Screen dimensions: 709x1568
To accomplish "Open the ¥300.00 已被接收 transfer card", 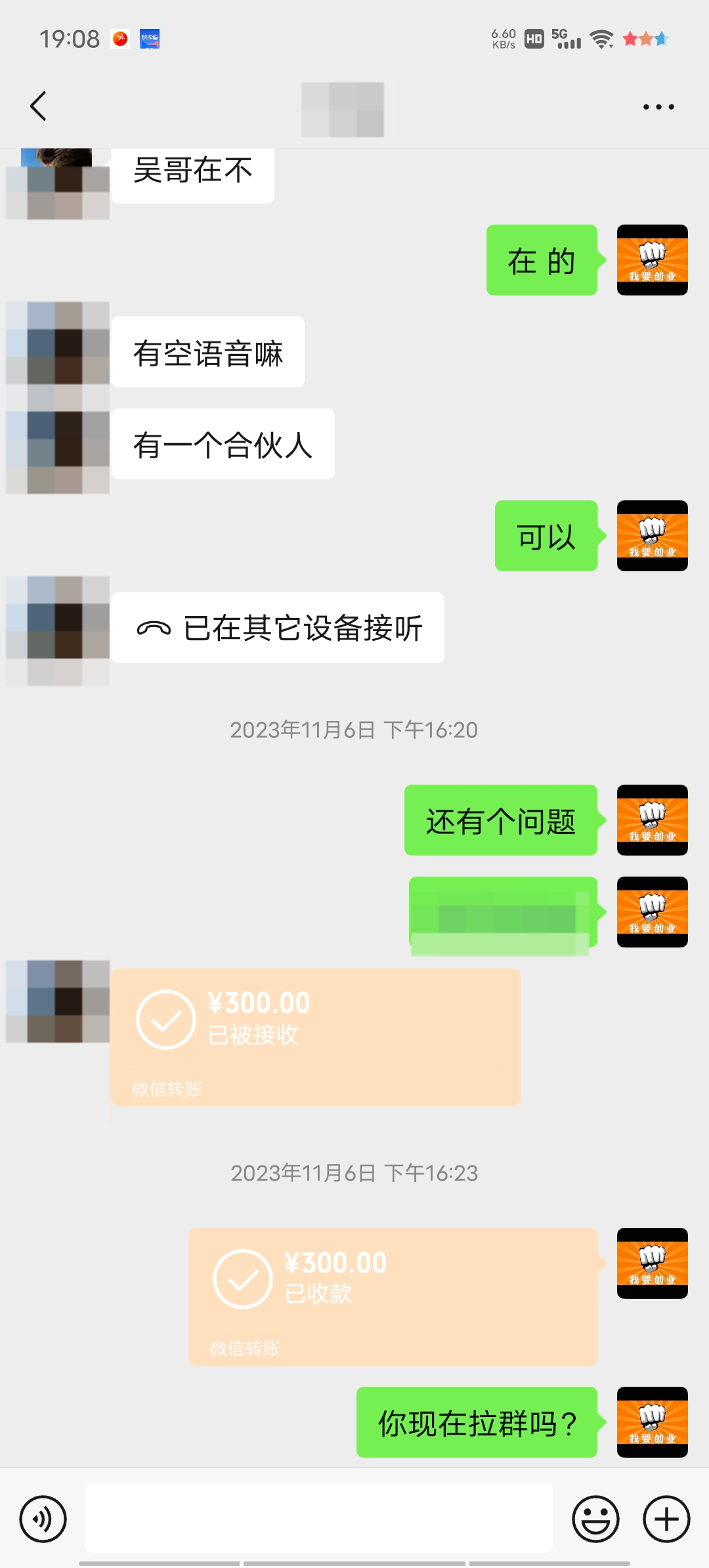I will pos(315,1037).
